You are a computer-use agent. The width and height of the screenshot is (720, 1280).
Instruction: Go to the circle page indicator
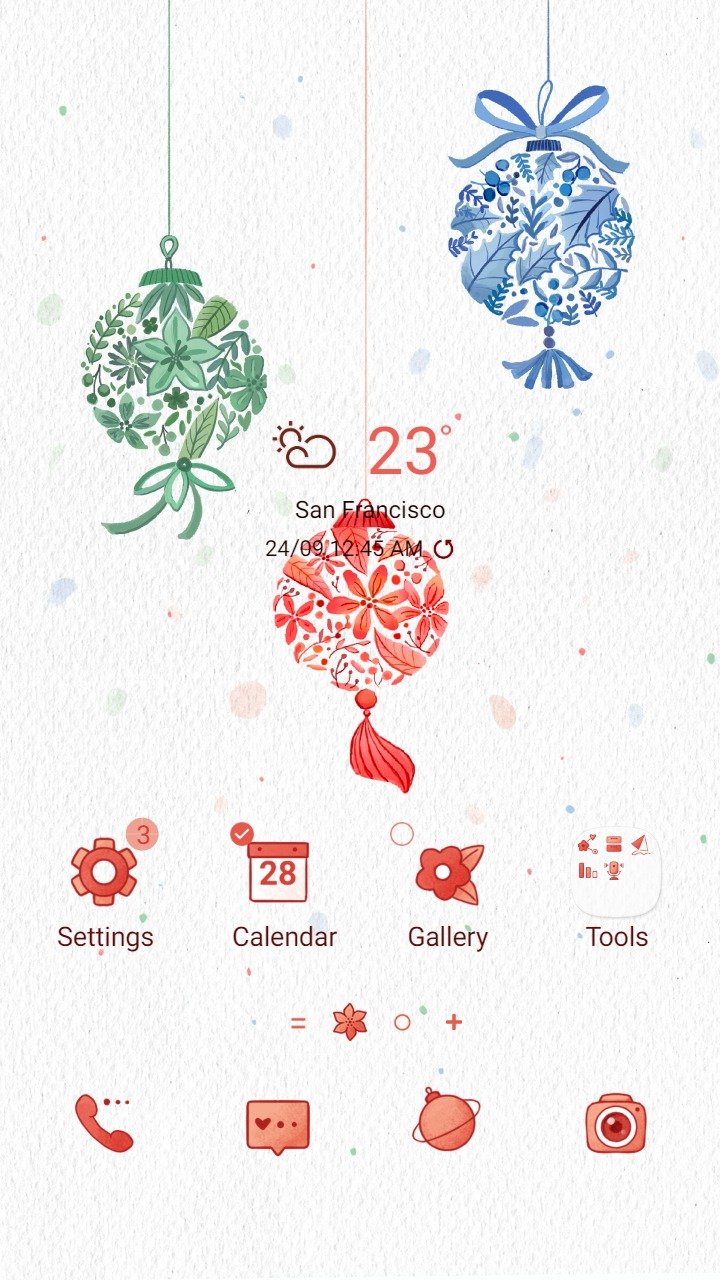[402, 1022]
